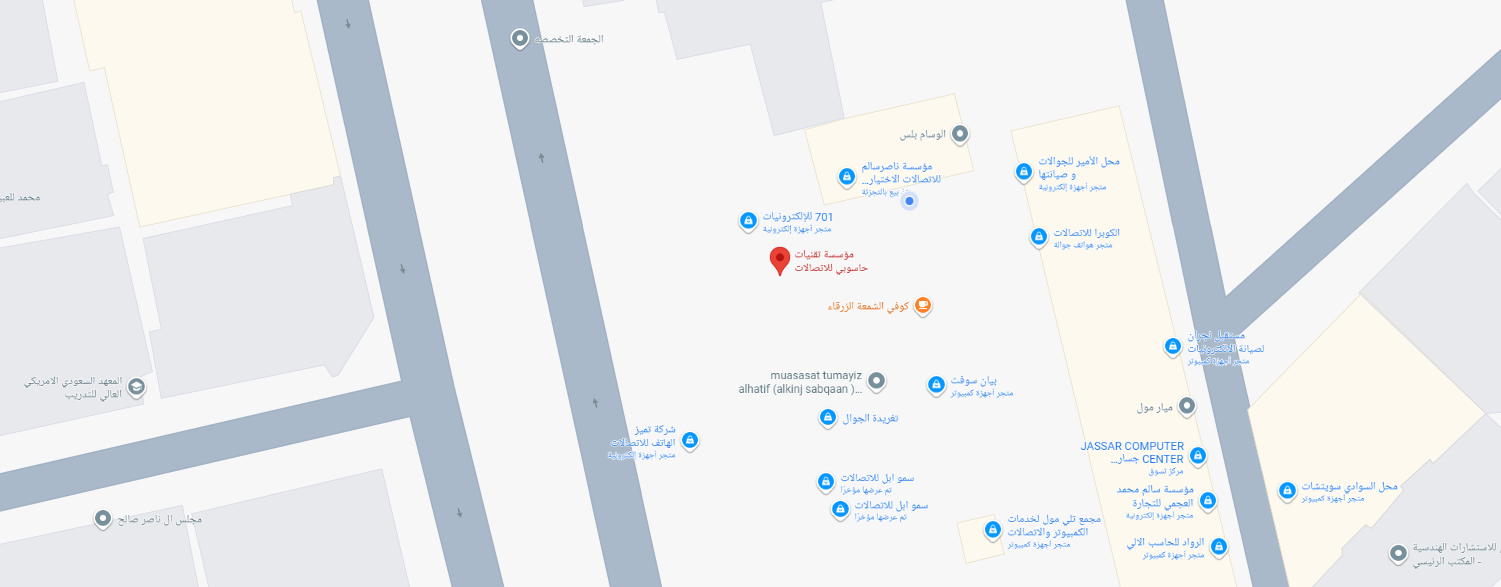This screenshot has width=1501, height=587.
Task: Tap the كوفي الشمعة الزرقاء cafe marker
Action: click(923, 305)
